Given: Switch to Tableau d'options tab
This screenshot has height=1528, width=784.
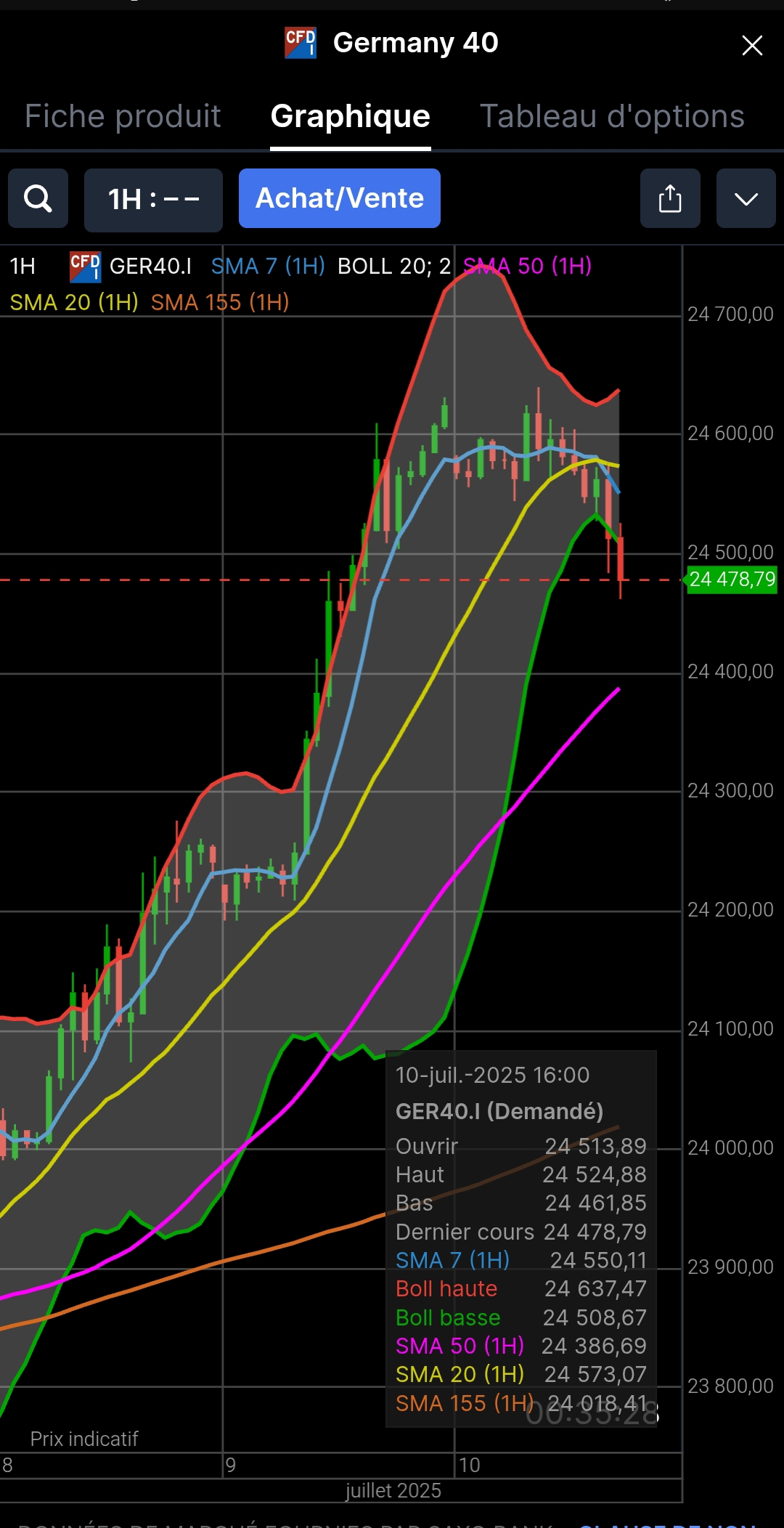Looking at the screenshot, I should 612,116.
